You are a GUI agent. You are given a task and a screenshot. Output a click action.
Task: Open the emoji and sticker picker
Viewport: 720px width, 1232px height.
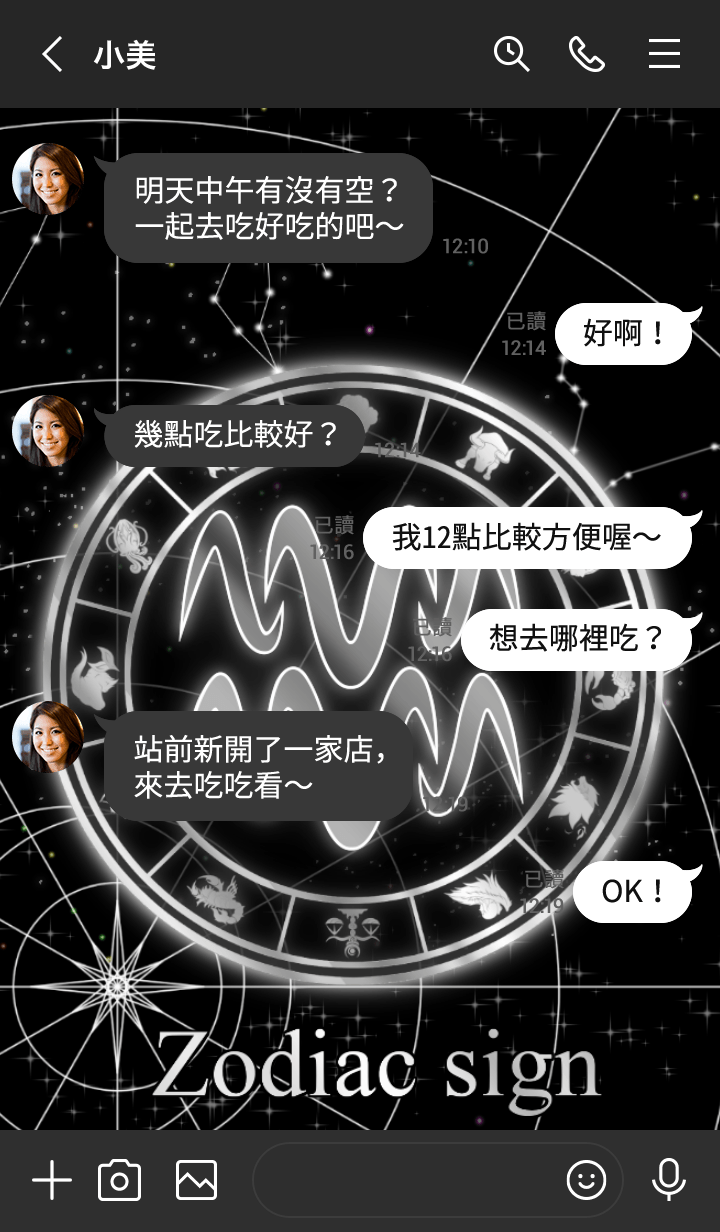pos(586,1181)
